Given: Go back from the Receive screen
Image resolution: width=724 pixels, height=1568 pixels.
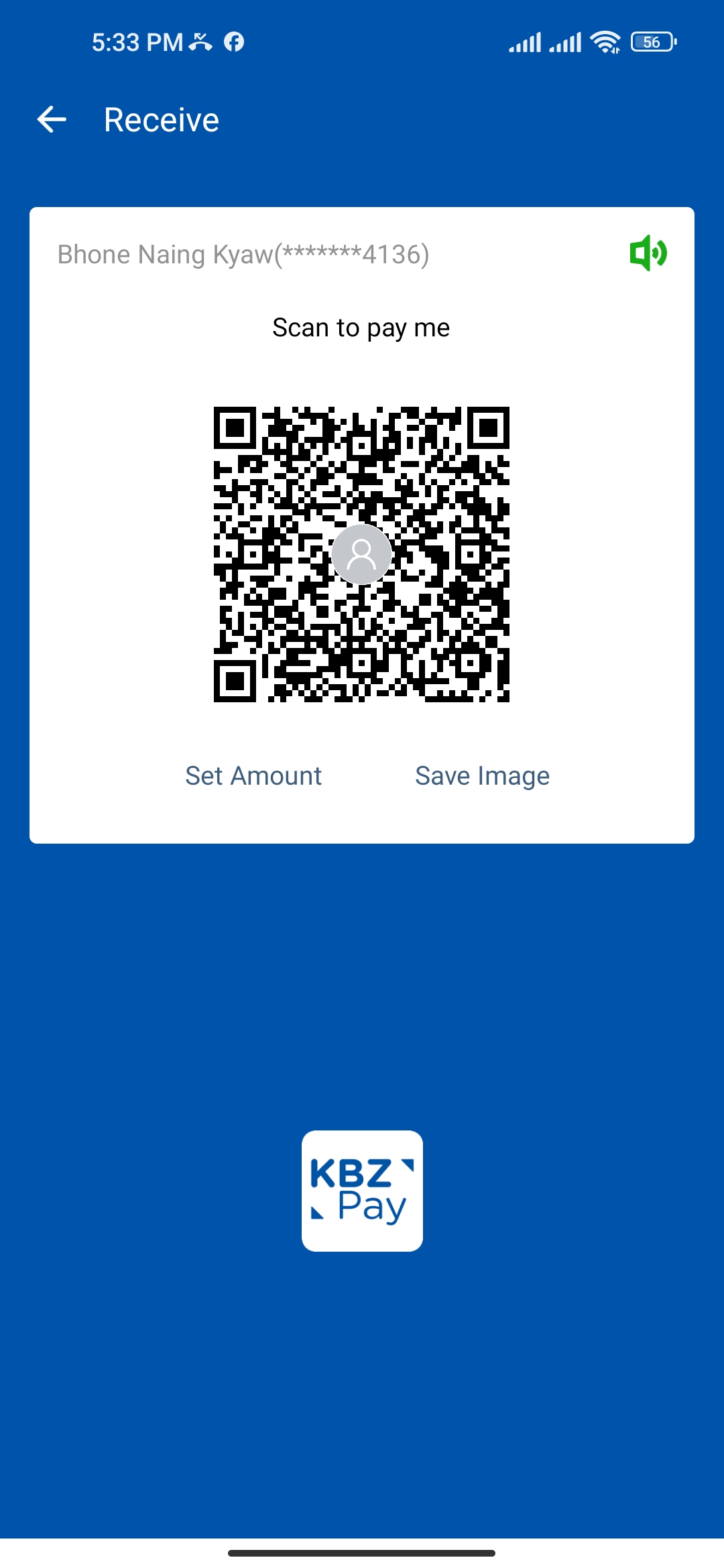Looking at the screenshot, I should pyautogui.click(x=52, y=120).
